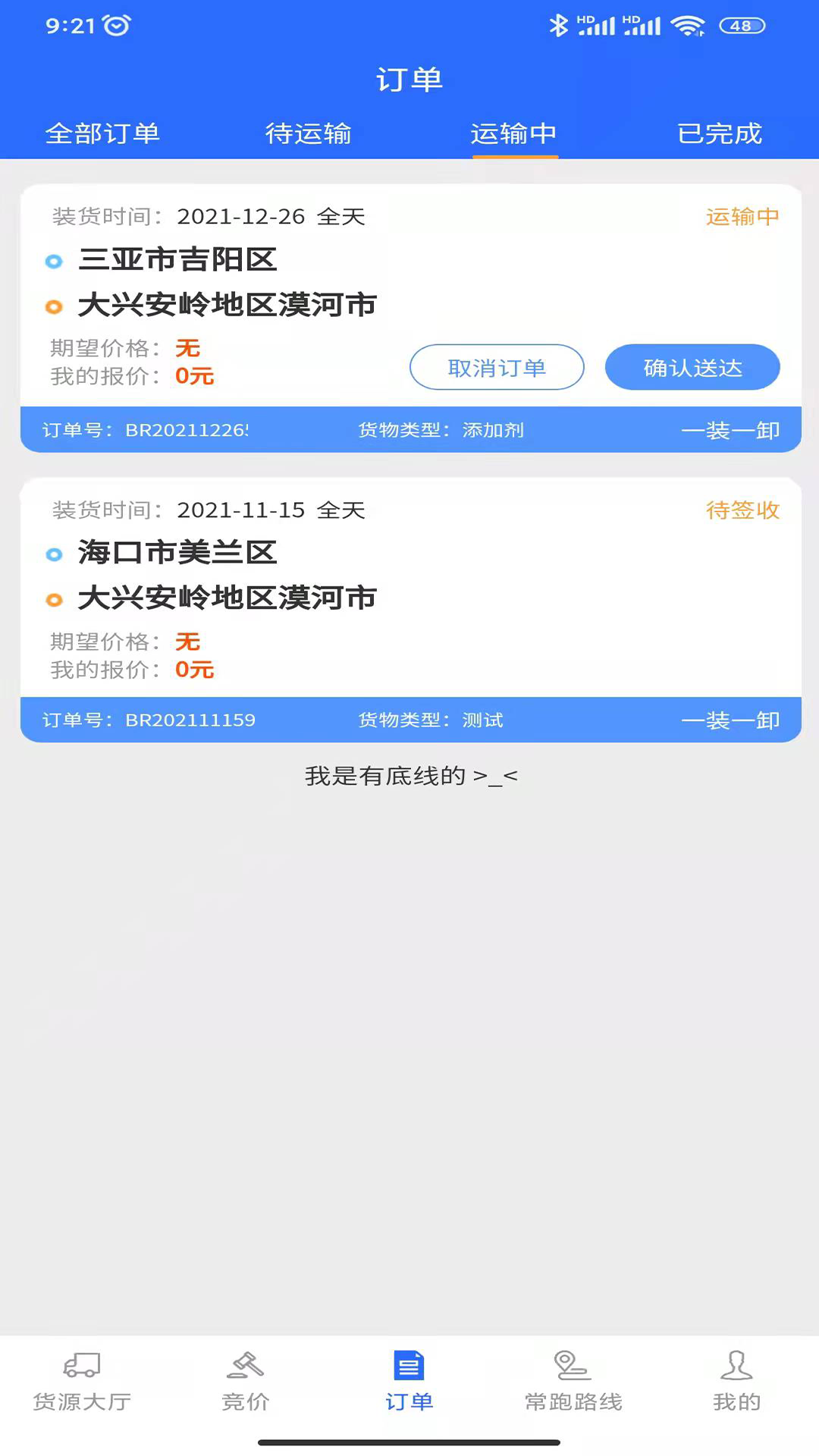
Task: Switch to 常跑路线 routes tab
Action: click(x=573, y=1381)
